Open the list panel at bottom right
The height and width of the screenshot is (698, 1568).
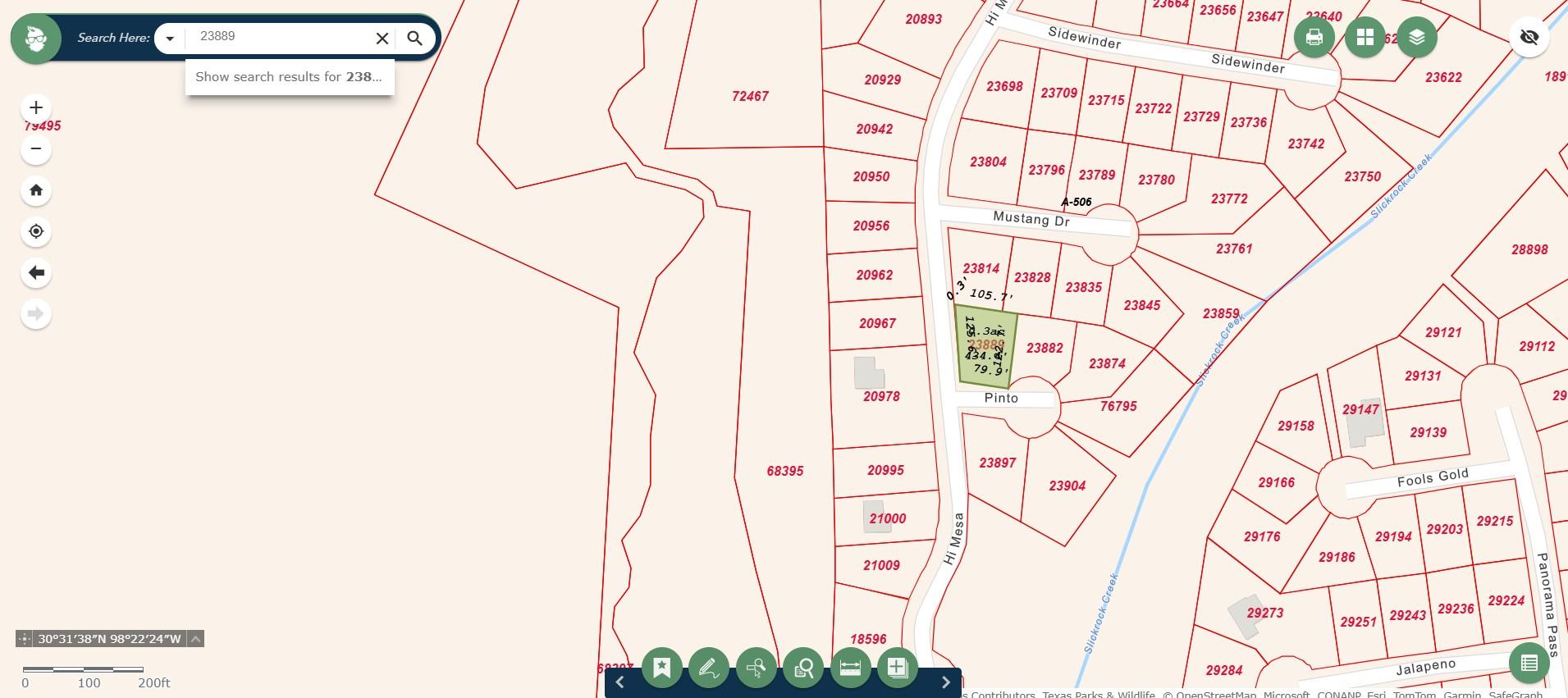(x=1529, y=663)
